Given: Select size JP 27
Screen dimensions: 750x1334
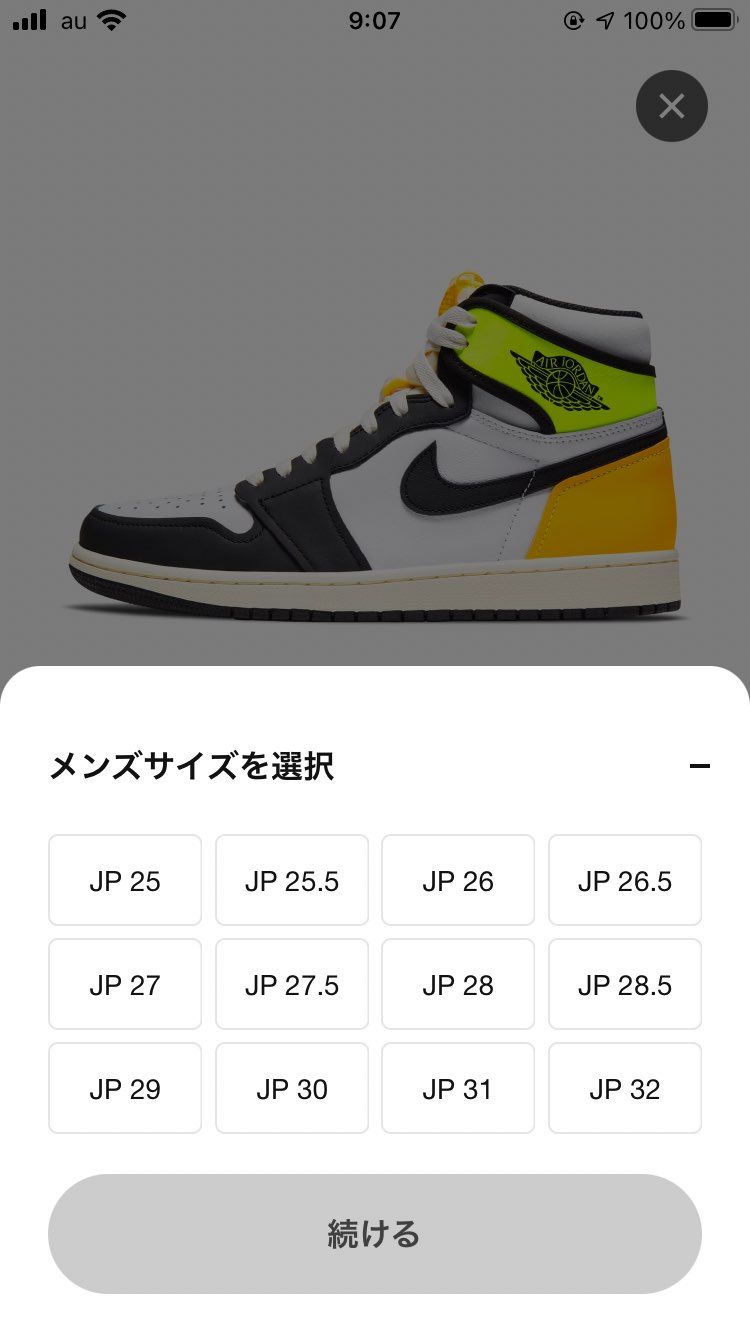Looking at the screenshot, I should (x=124, y=983).
